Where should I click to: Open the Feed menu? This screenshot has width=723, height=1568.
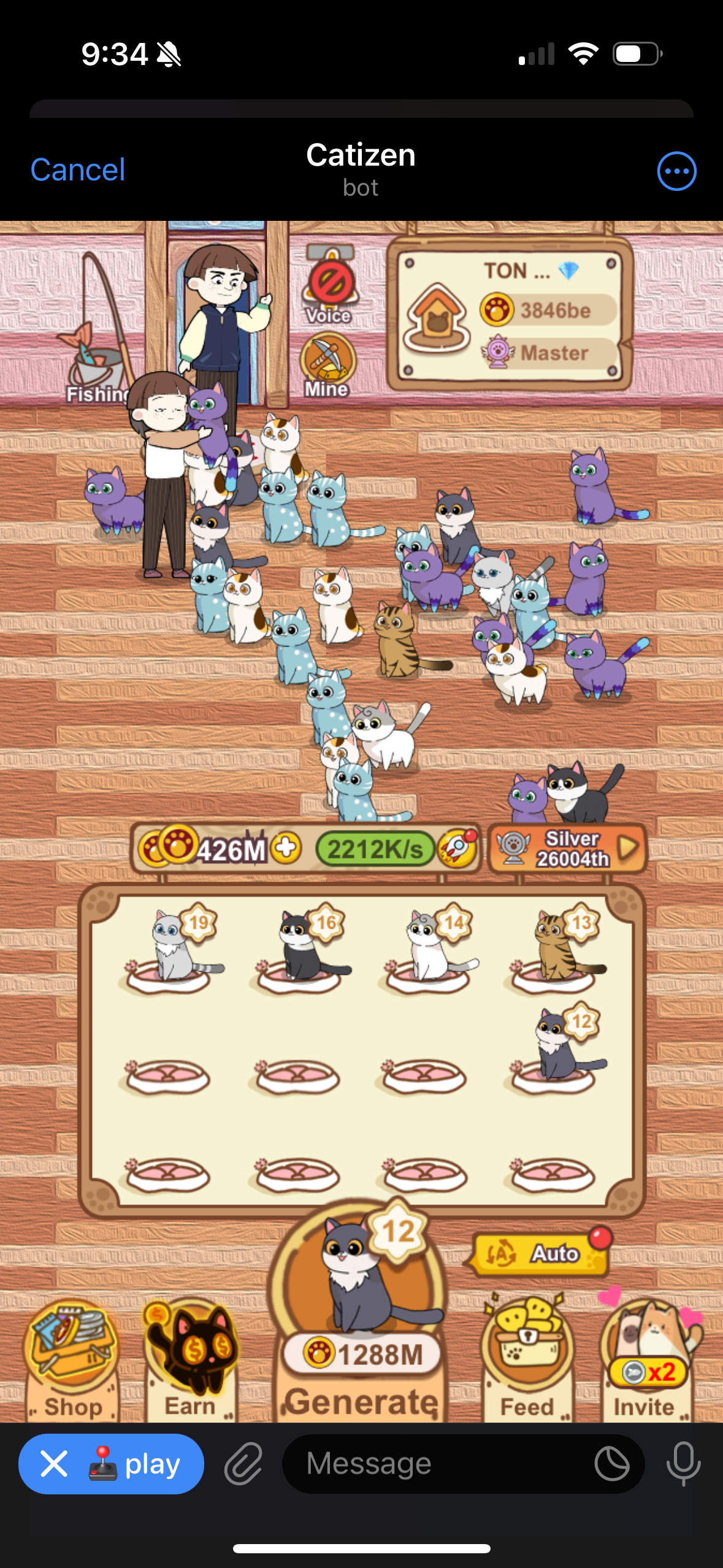click(x=526, y=1368)
